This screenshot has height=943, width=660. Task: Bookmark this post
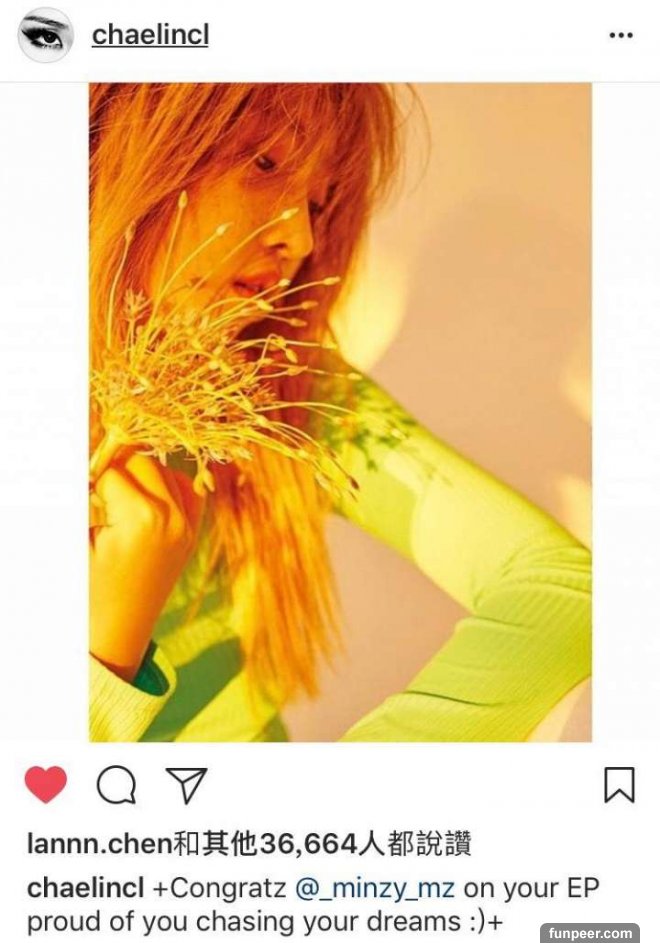click(x=619, y=785)
